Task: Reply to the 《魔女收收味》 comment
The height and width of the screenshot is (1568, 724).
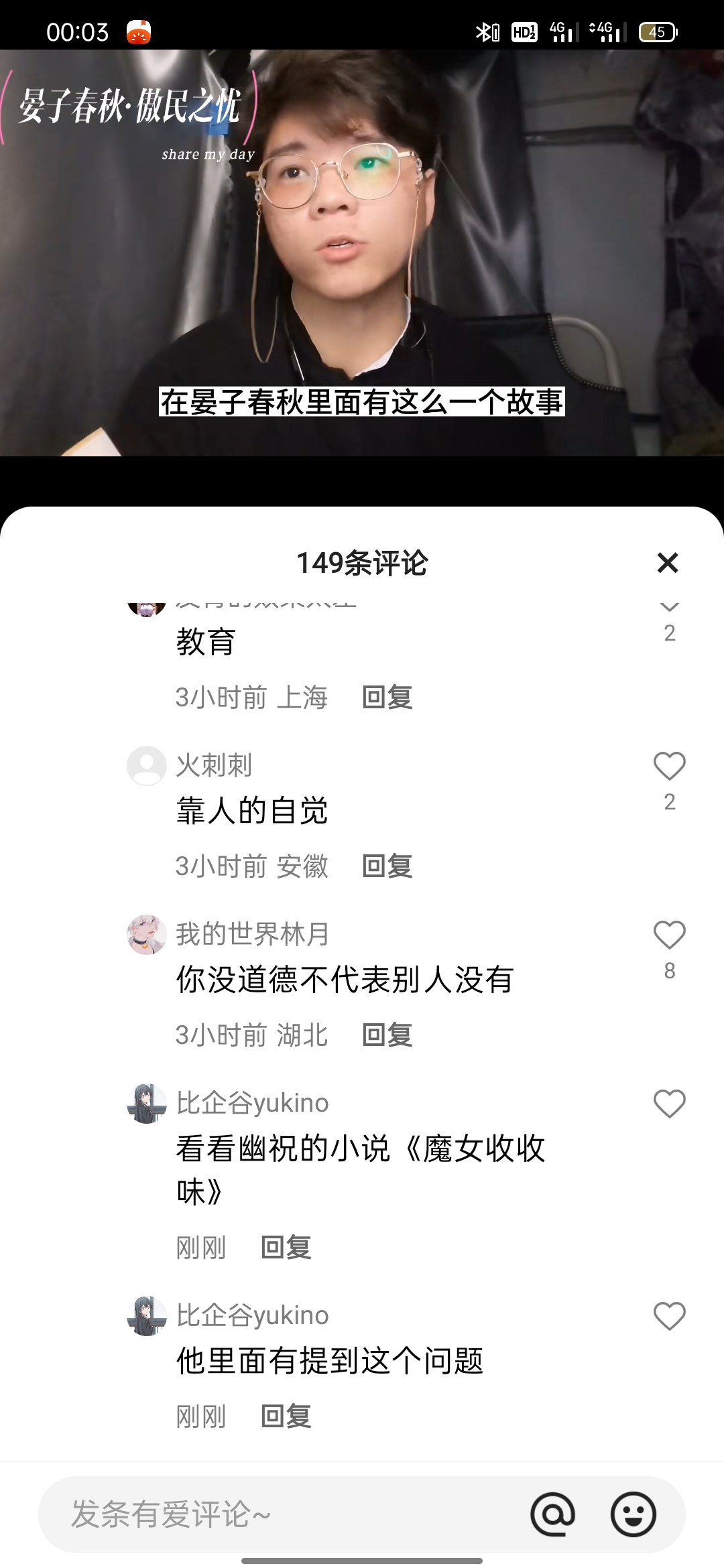Action: [x=286, y=1247]
